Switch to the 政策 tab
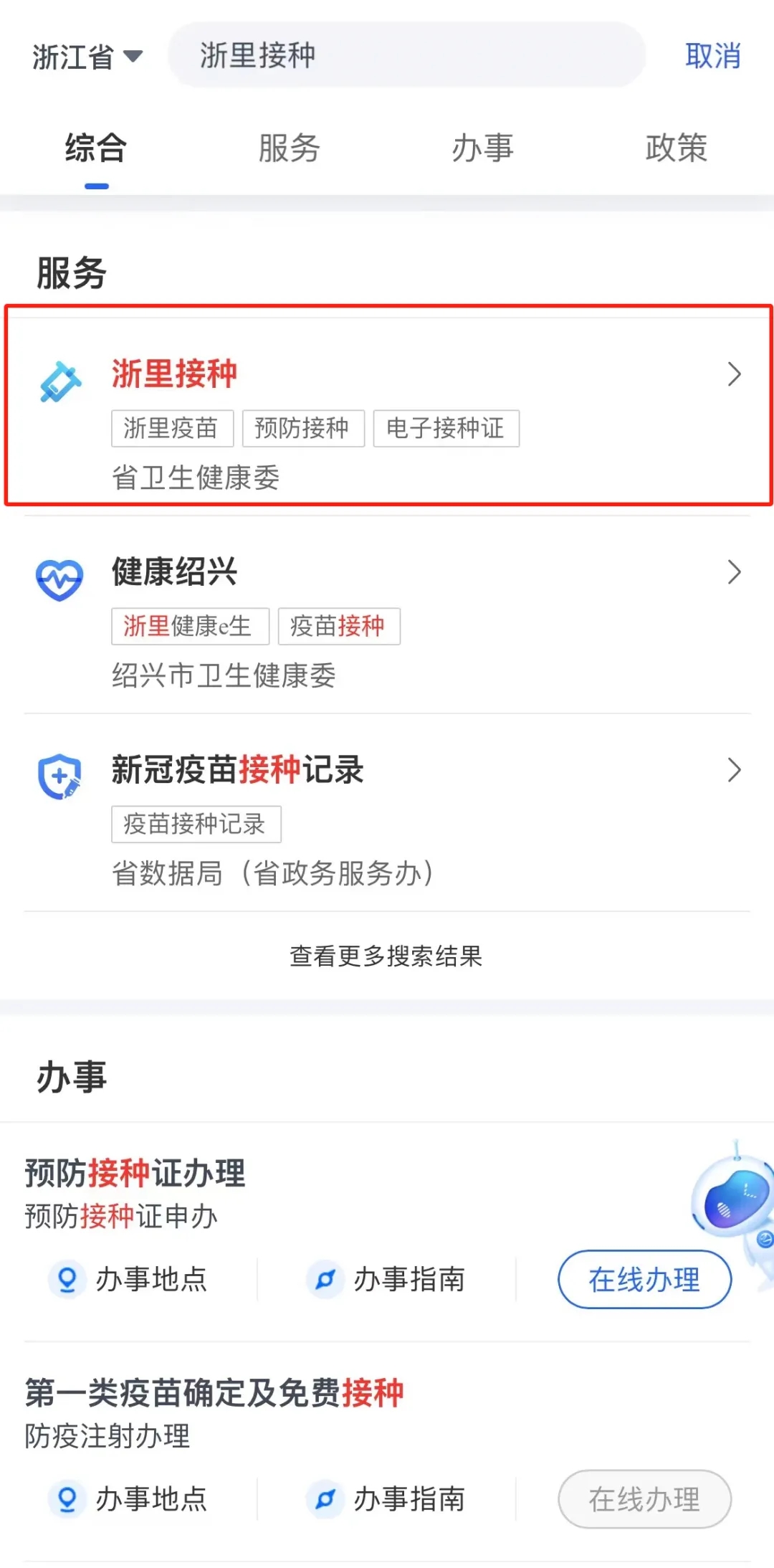 676,148
